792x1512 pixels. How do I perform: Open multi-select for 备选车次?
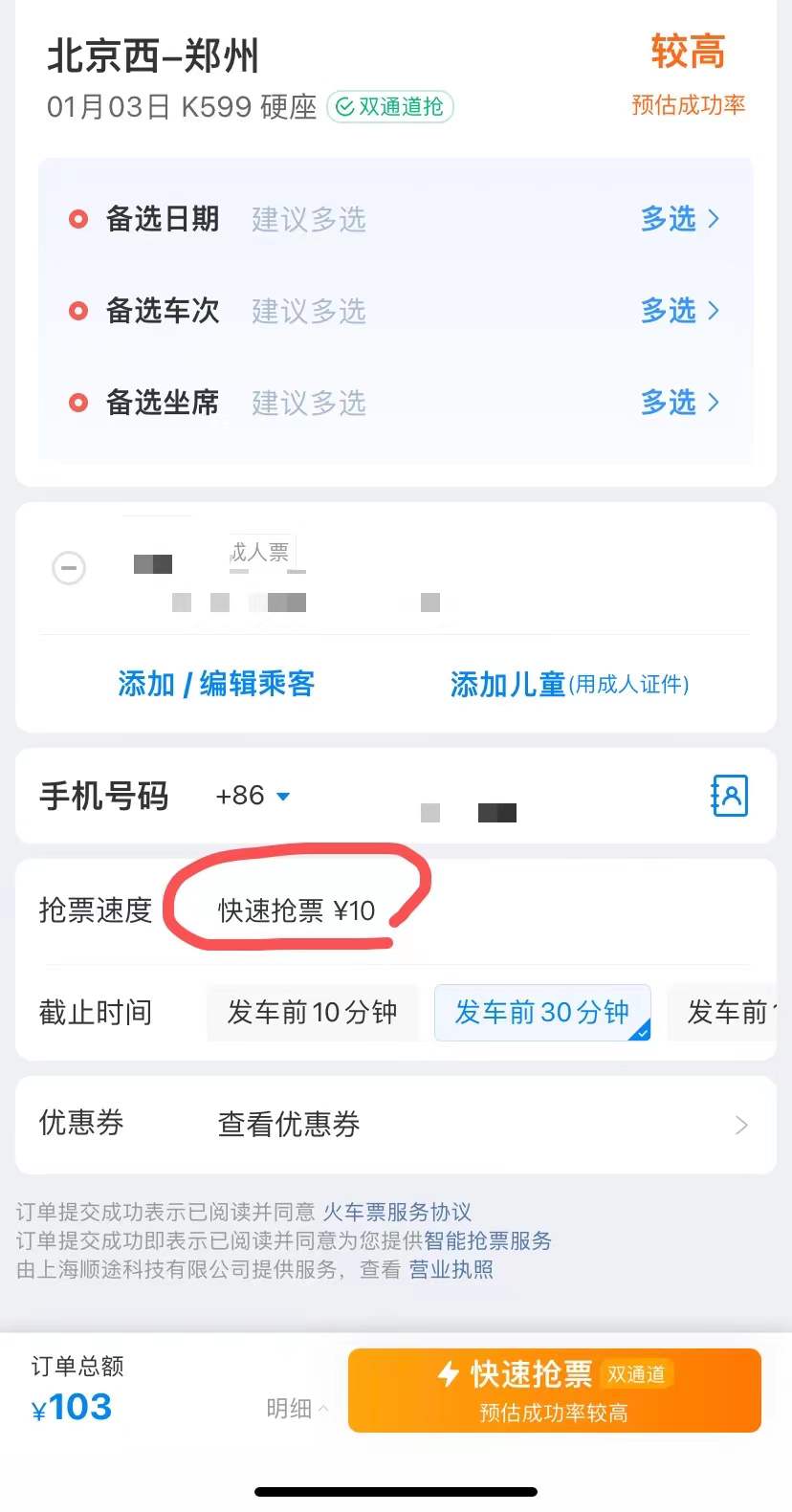coord(679,311)
